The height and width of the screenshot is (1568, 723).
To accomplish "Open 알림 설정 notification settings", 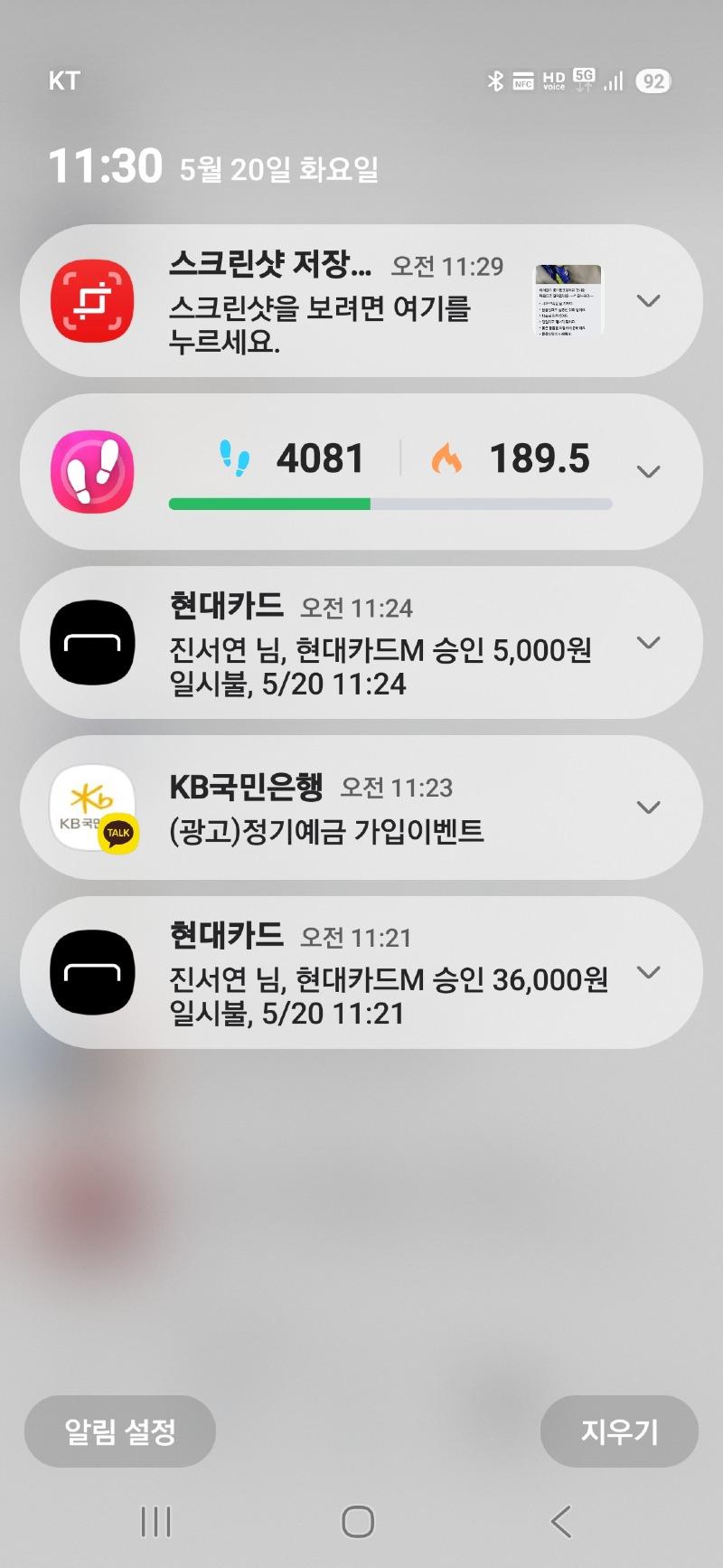I will pyautogui.click(x=120, y=1431).
